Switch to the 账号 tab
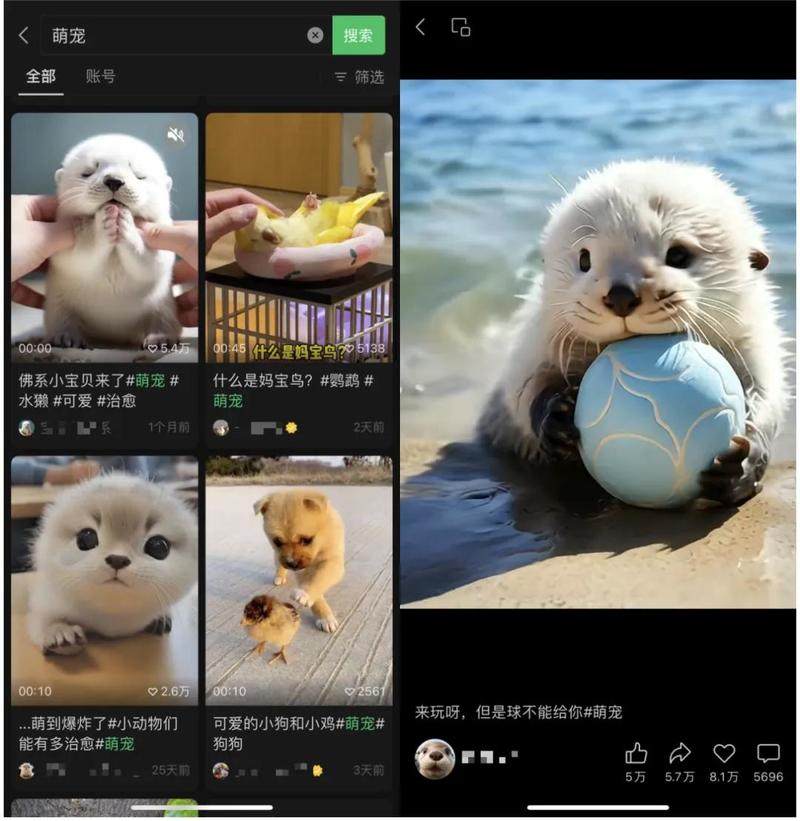 pos(100,77)
